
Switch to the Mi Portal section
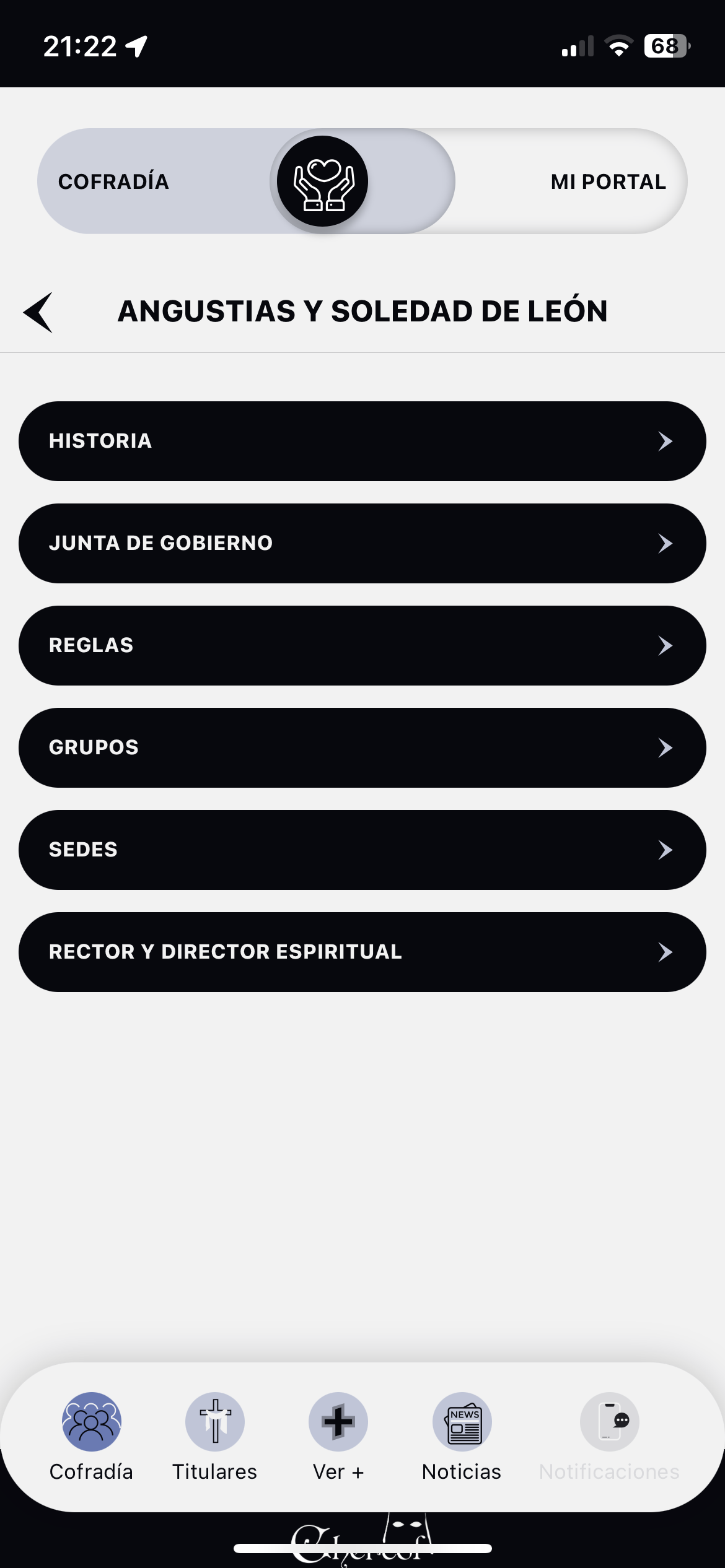coord(607,181)
